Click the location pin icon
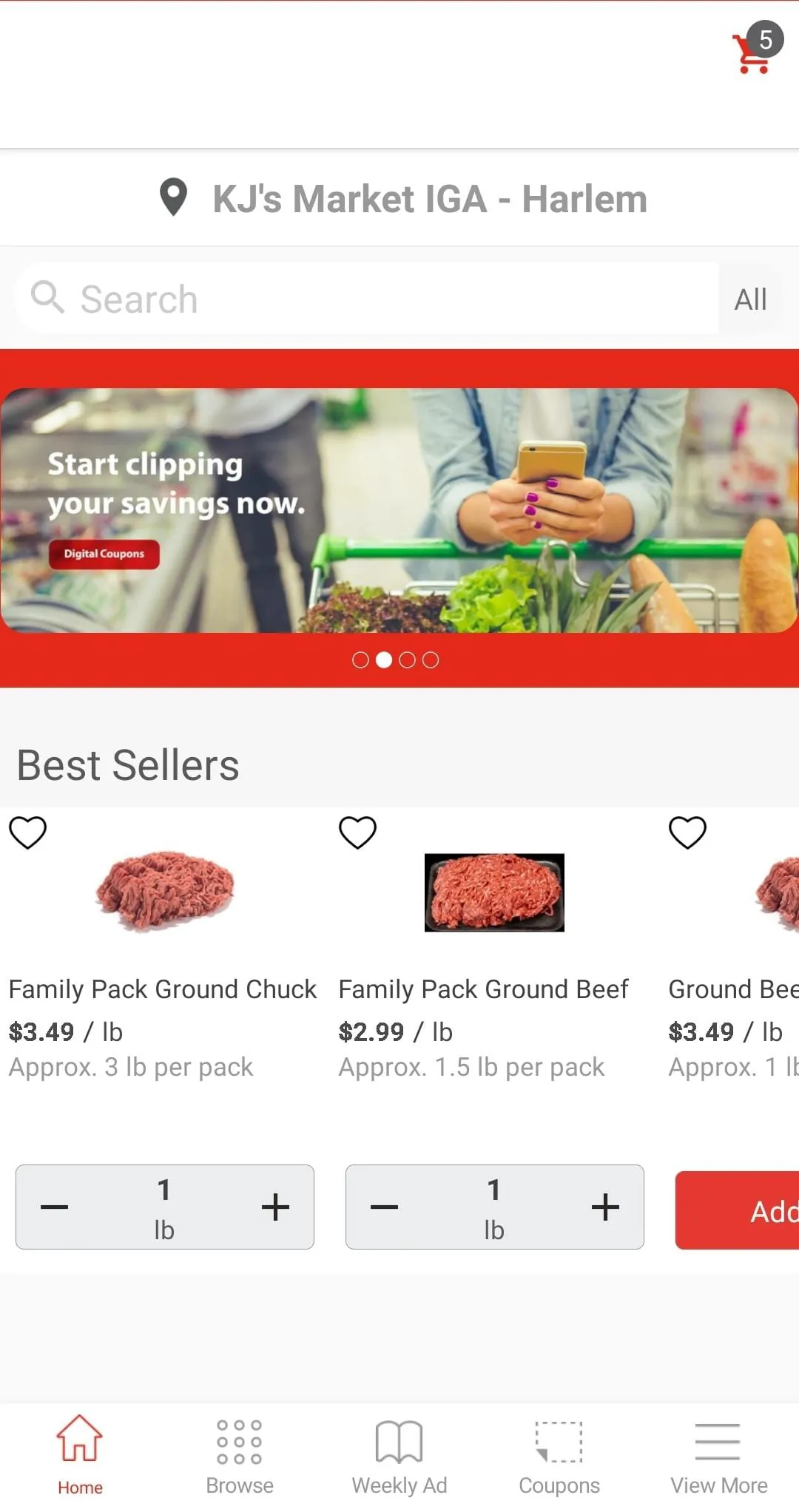This screenshot has height=1512, width=799. coord(172,198)
